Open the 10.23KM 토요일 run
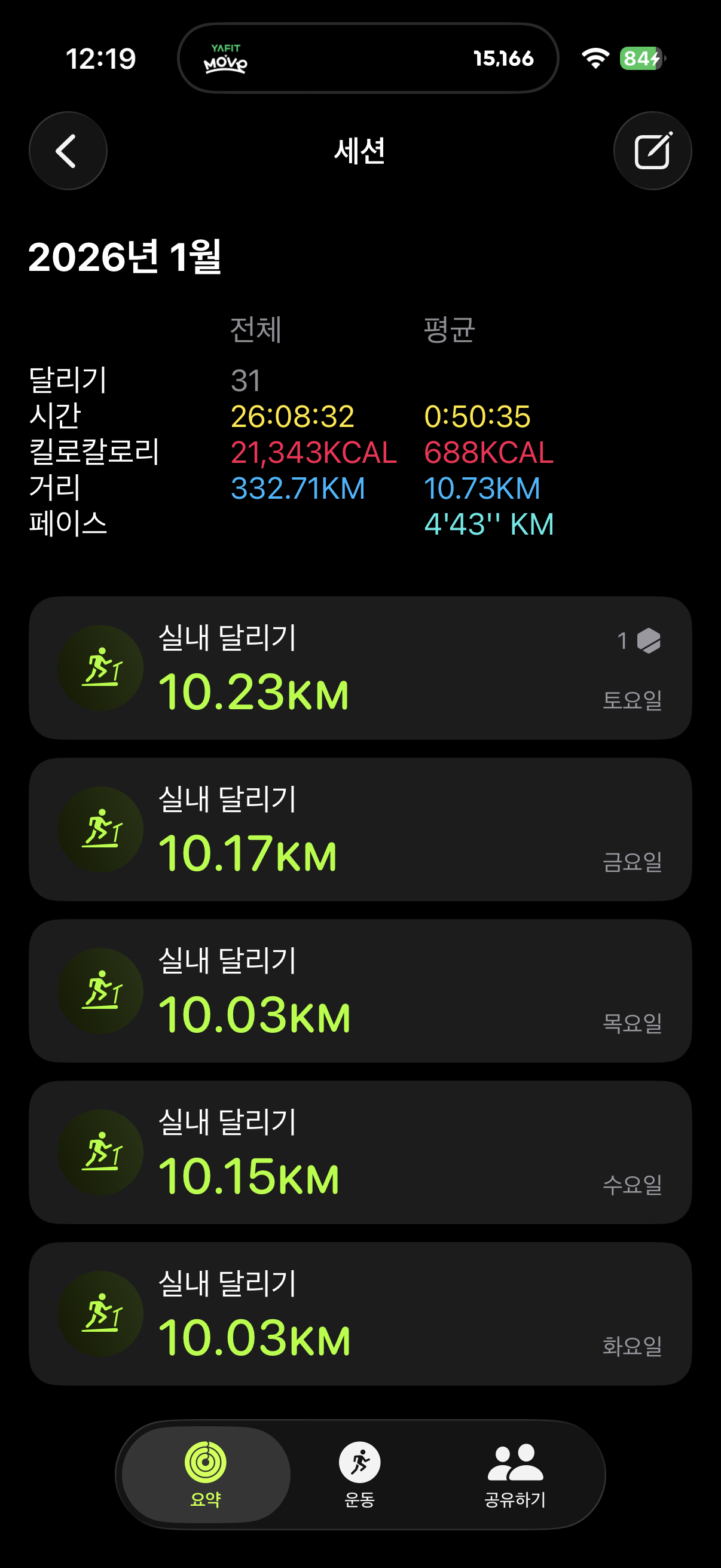721x1568 pixels. tap(359, 668)
